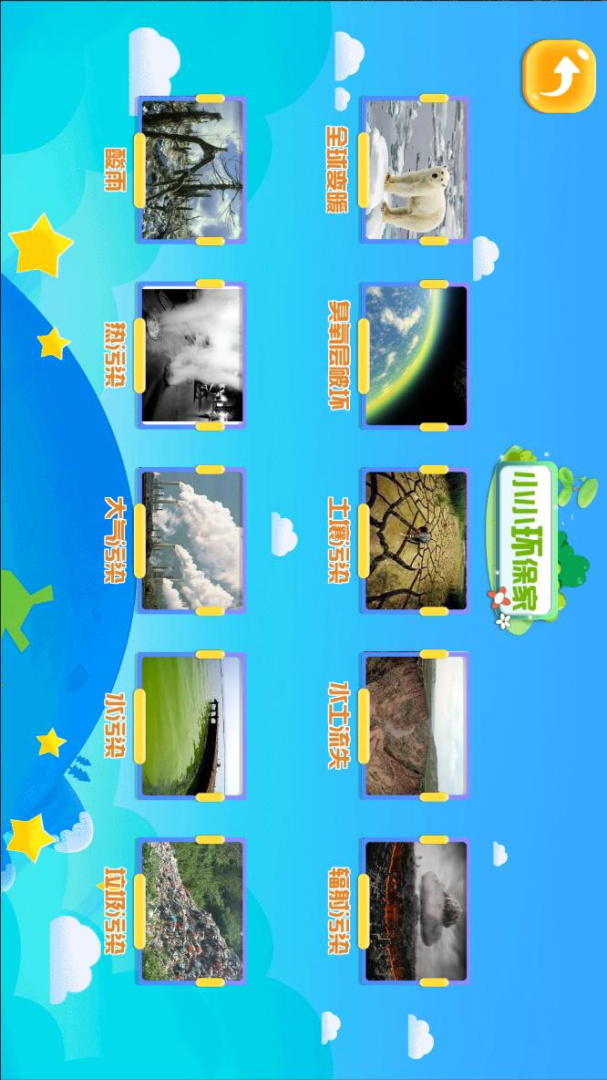Image resolution: width=607 pixels, height=1080 pixels.
Task: Open the 臭氧层破坏 ozone layer card
Action: (414, 355)
